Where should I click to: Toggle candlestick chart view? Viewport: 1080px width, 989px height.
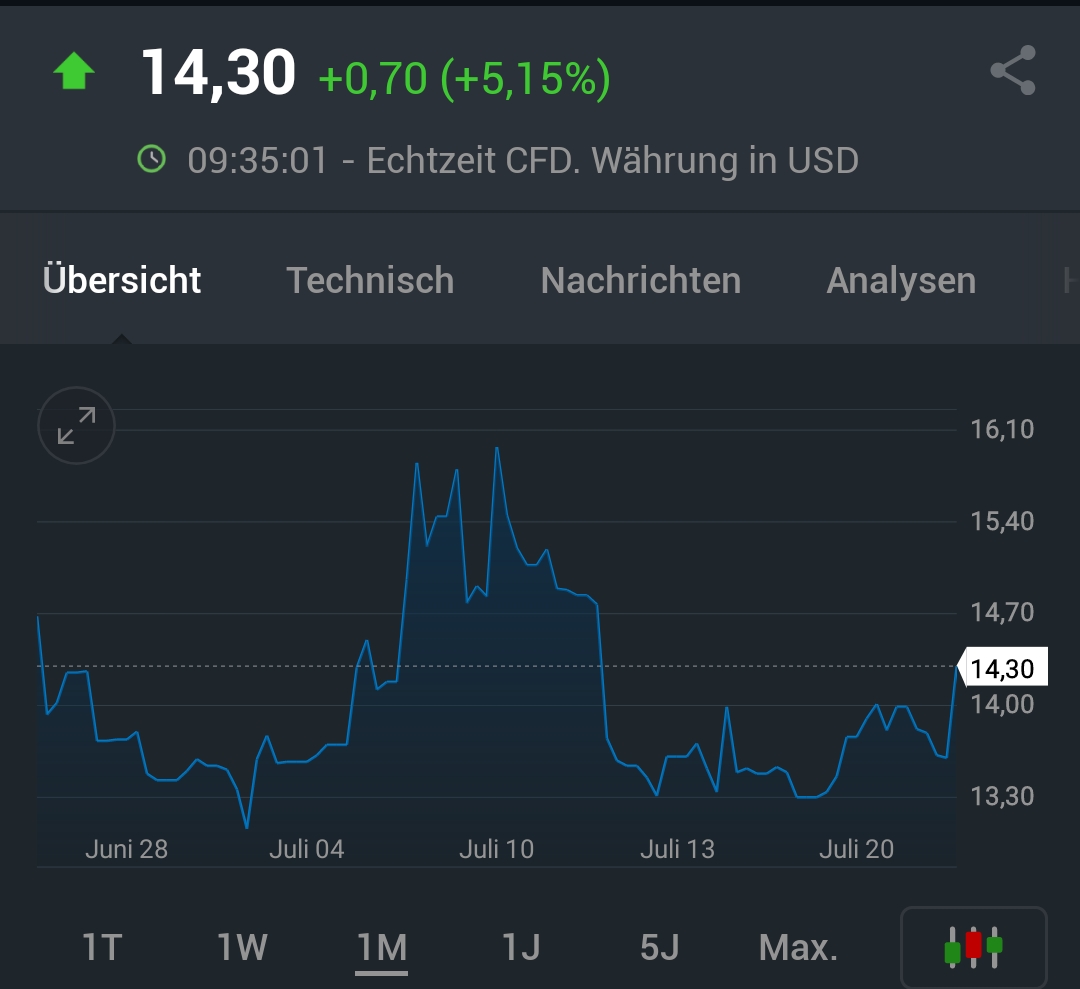coord(973,946)
